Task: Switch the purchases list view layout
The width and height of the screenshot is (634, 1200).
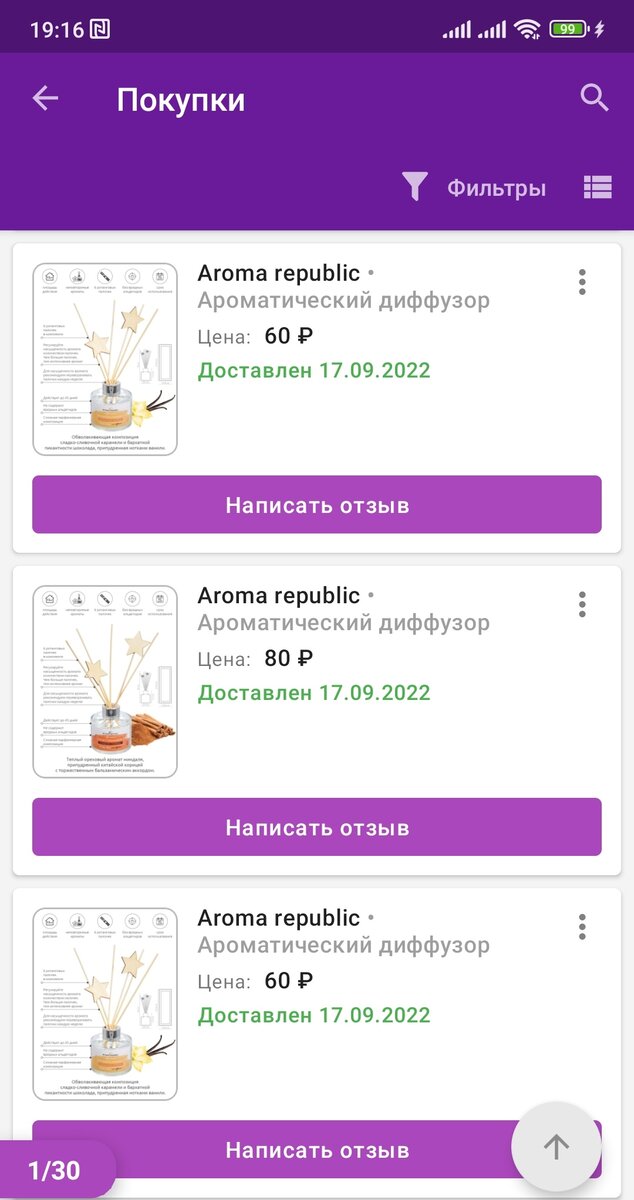Action: [597, 188]
